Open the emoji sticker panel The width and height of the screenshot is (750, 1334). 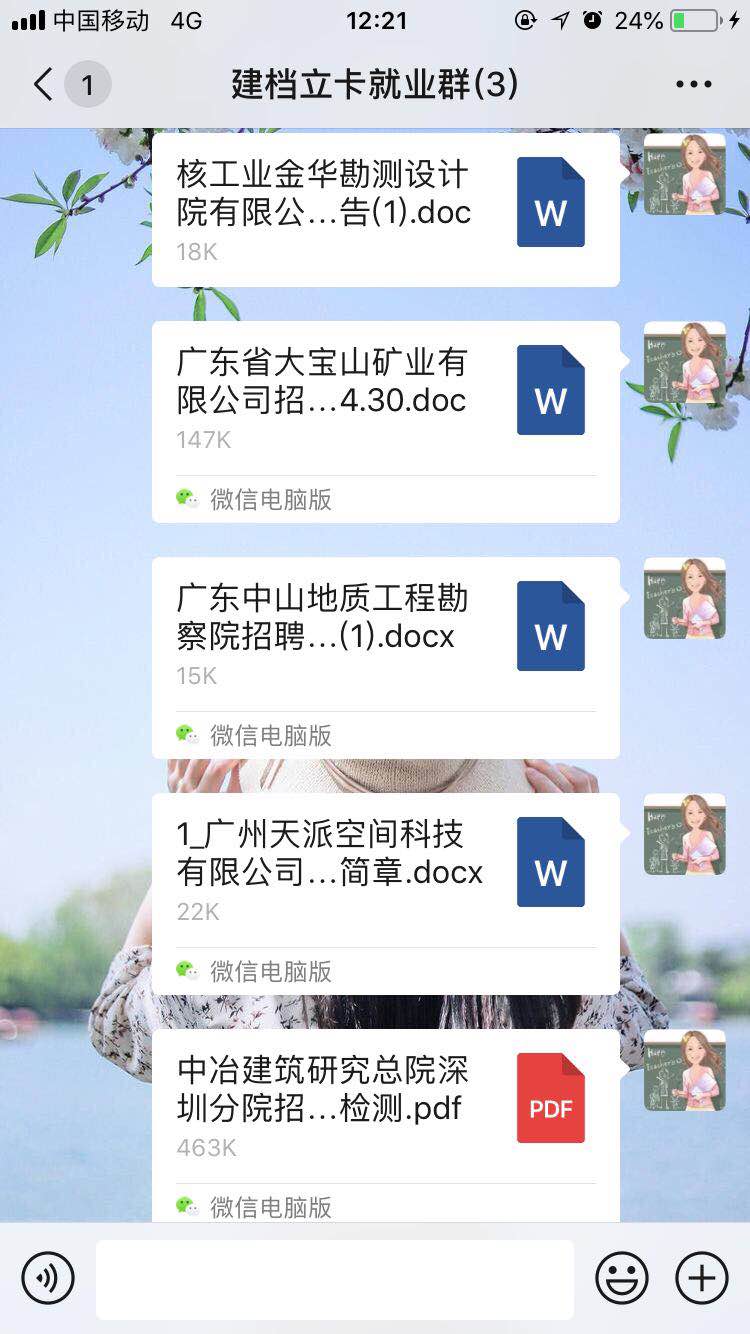pyautogui.click(x=622, y=1278)
